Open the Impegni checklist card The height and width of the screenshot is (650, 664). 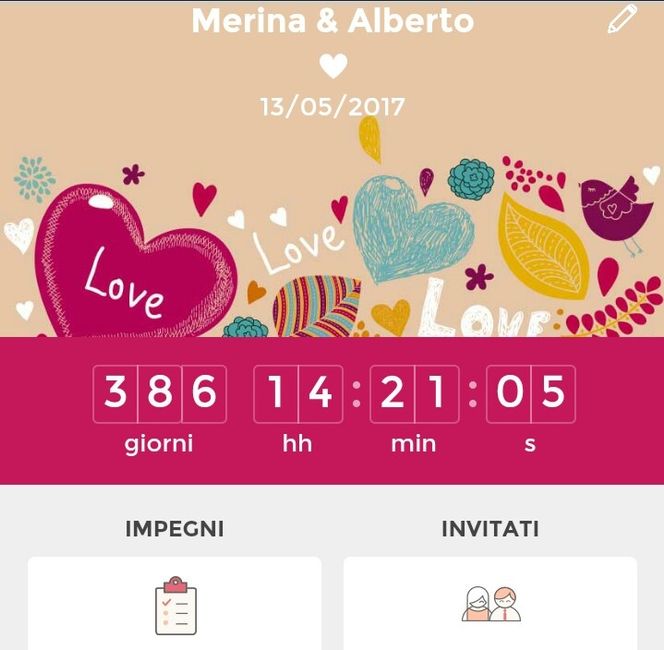coord(175,604)
